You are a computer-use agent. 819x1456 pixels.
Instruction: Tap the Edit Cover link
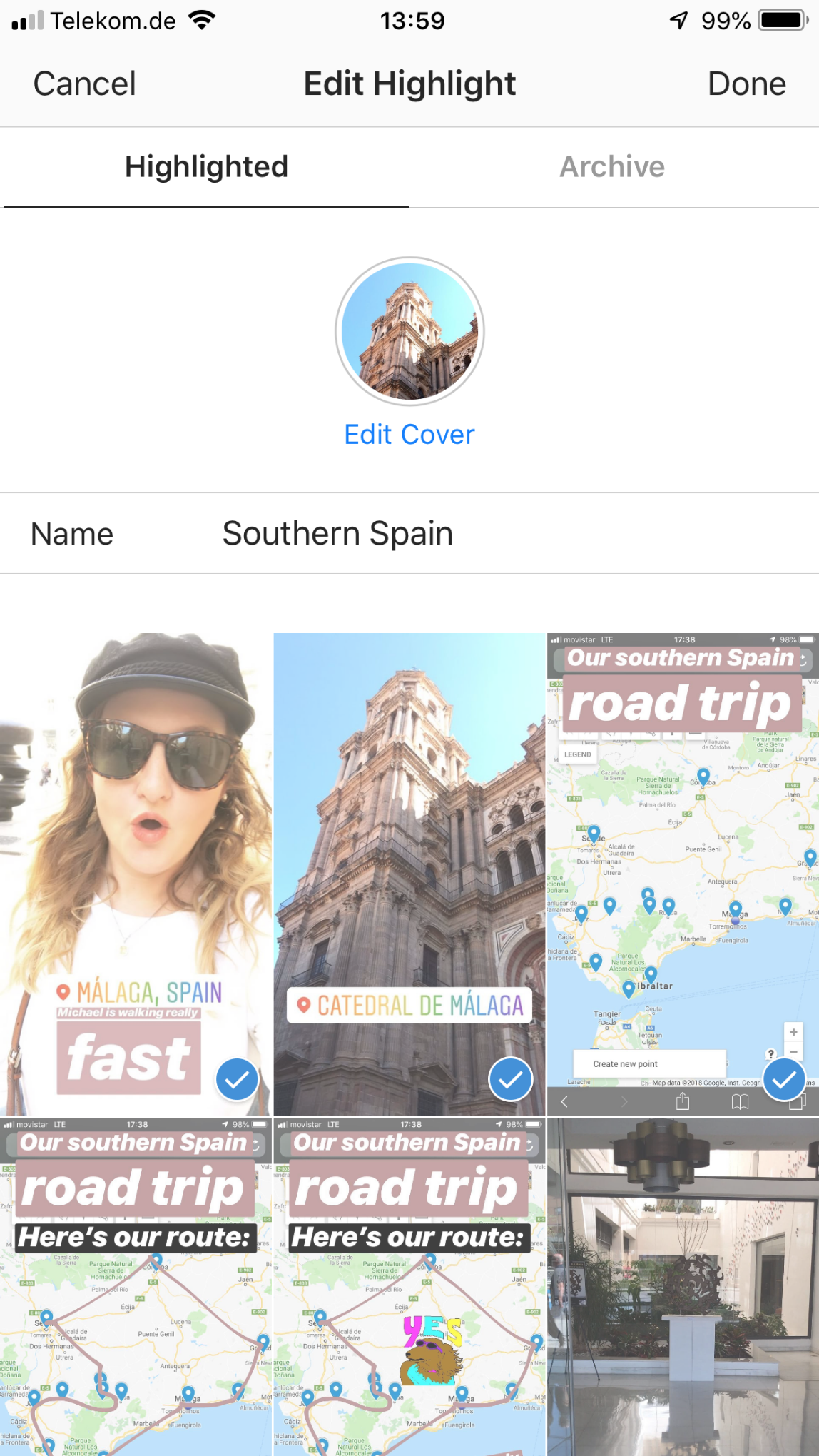click(x=409, y=434)
